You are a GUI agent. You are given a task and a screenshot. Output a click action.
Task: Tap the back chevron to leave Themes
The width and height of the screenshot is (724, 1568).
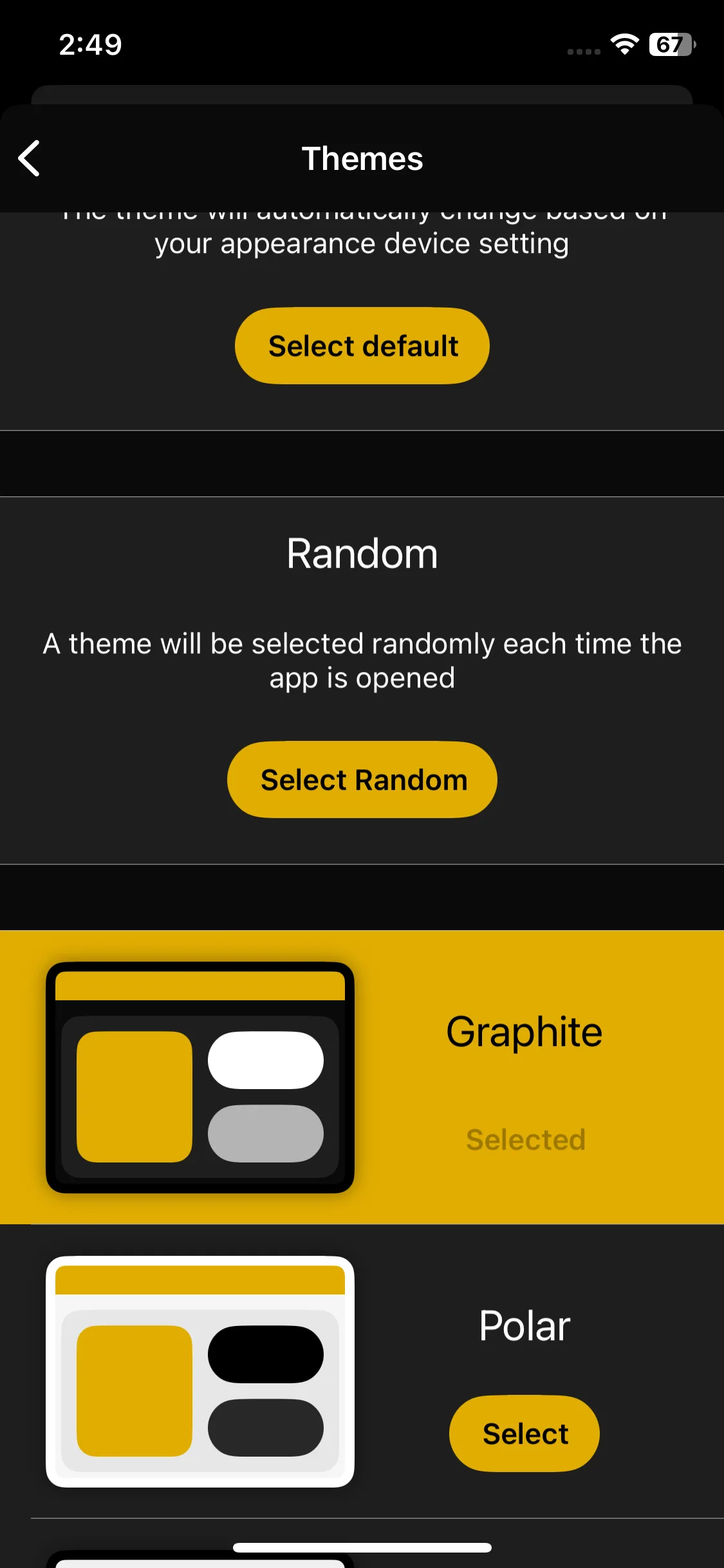coord(29,157)
